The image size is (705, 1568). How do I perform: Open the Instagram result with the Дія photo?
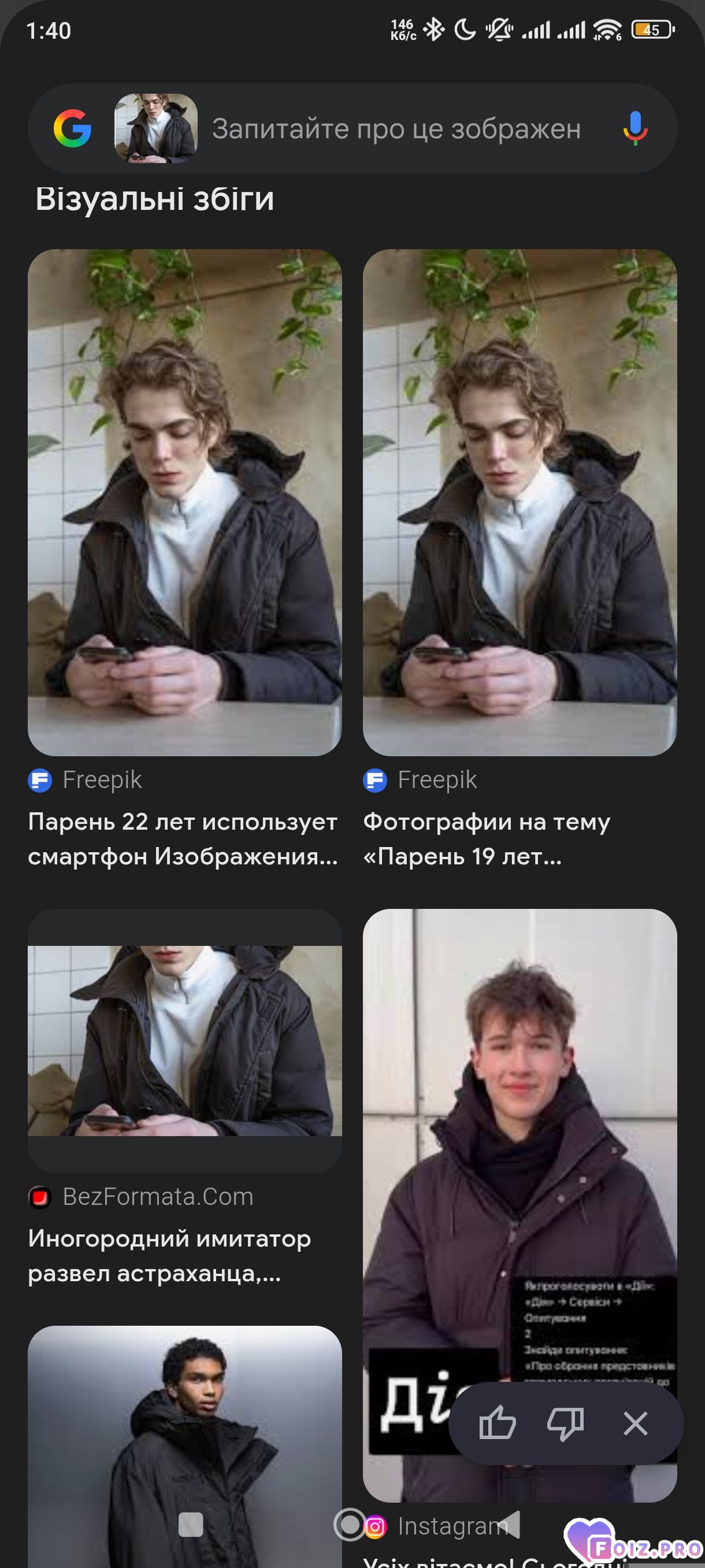click(519, 1156)
